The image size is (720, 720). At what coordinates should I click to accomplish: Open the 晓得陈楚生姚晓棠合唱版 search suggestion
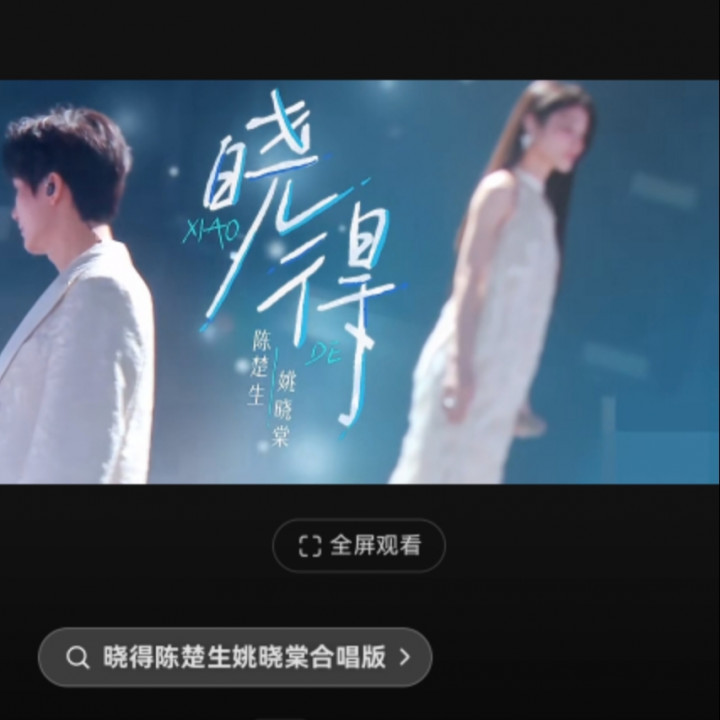tap(236, 657)
